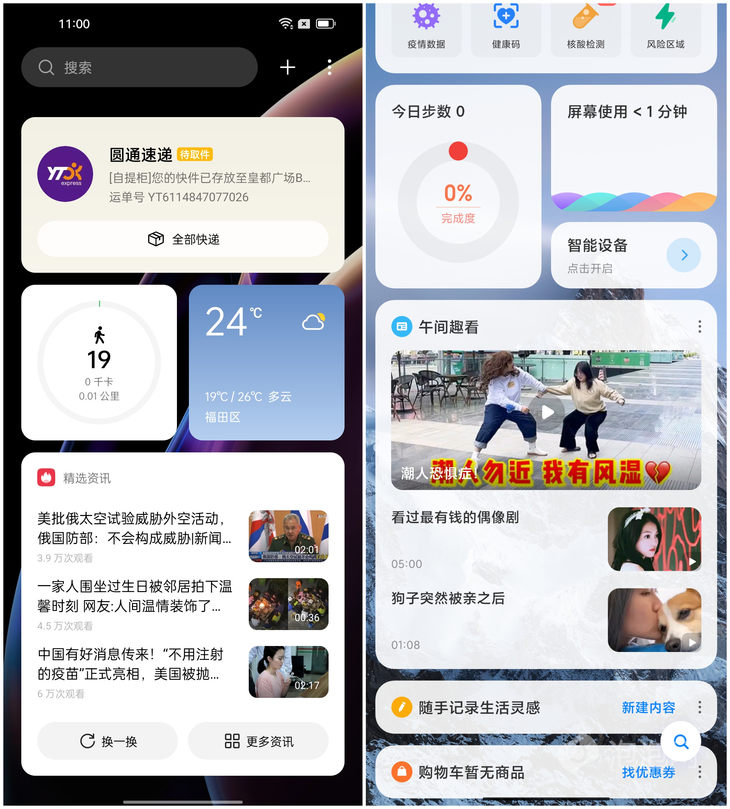This screenshot has height=809, width=730.
Task: Tap 新建内容 to create a note
Action: point(648,707)
